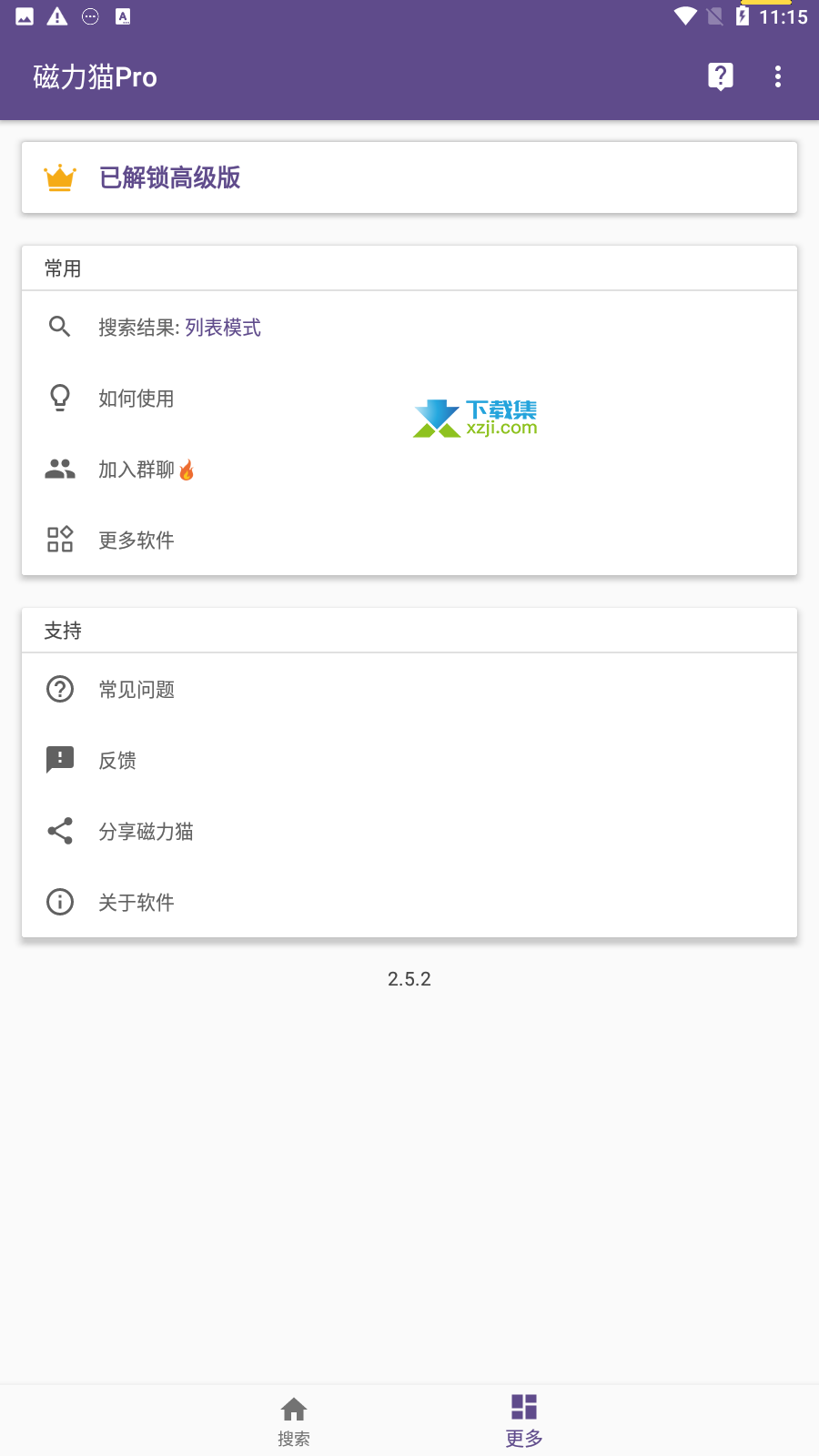Open the overflow menu
This screenshot has width=819, height=1456.
point(778,76)
